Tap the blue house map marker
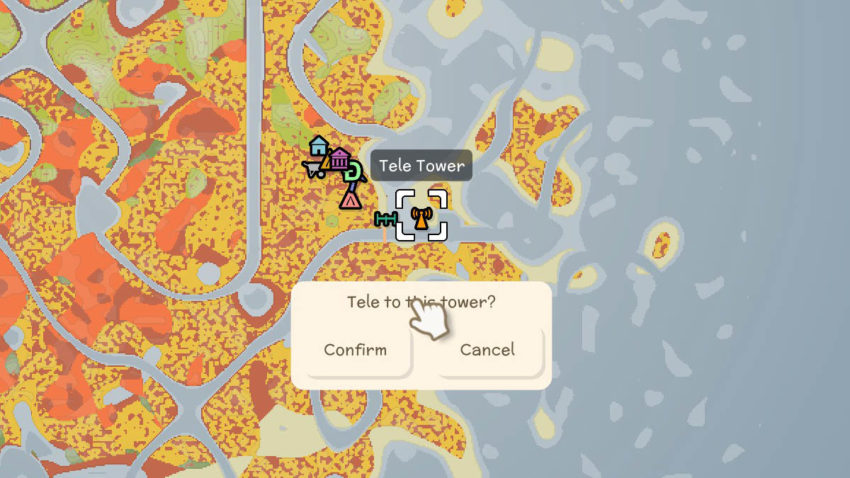850x478 pixels. point(319,147)
